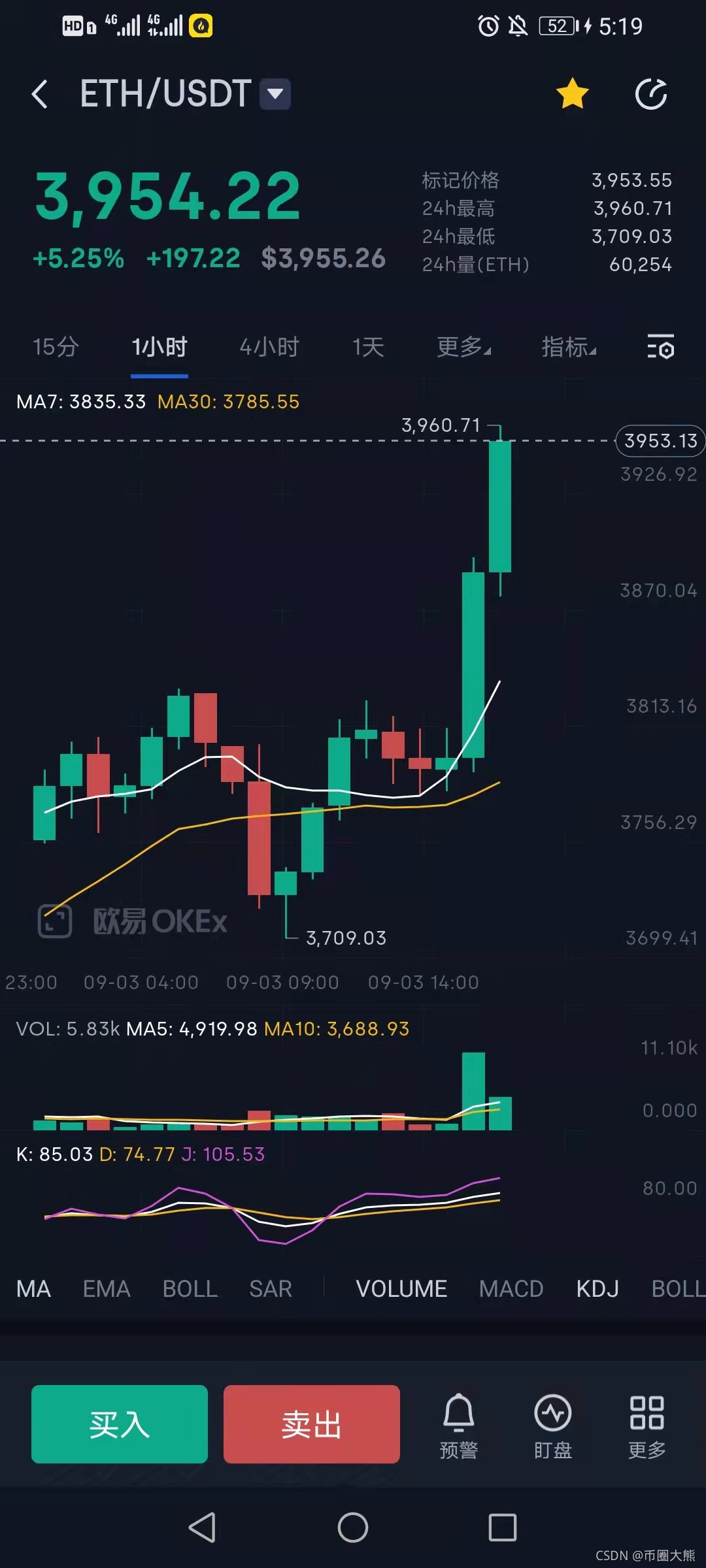Select the EMA indicator
The height and width of the screenshot is (1568, 706).
click(107, 1289)
